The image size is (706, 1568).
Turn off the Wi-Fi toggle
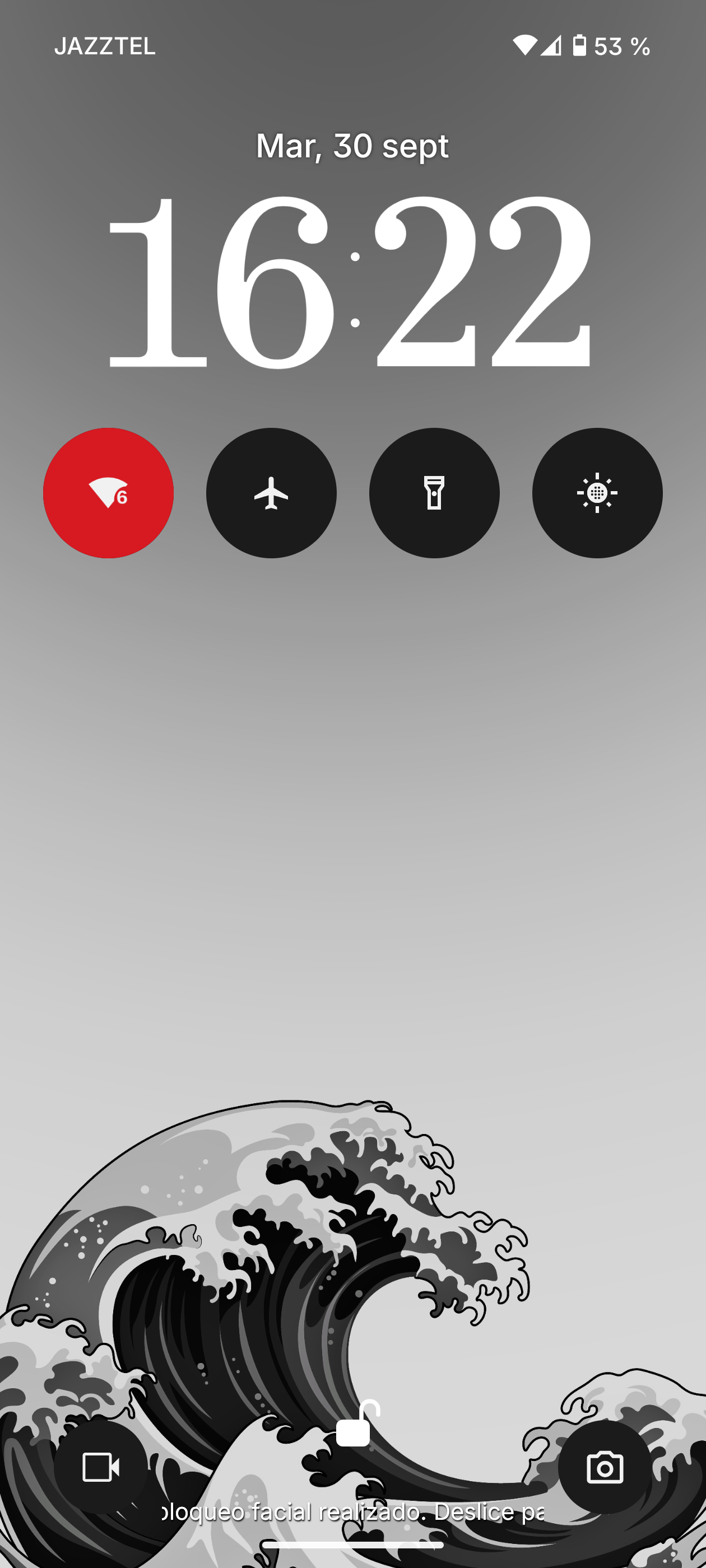(x=109, y=493)
